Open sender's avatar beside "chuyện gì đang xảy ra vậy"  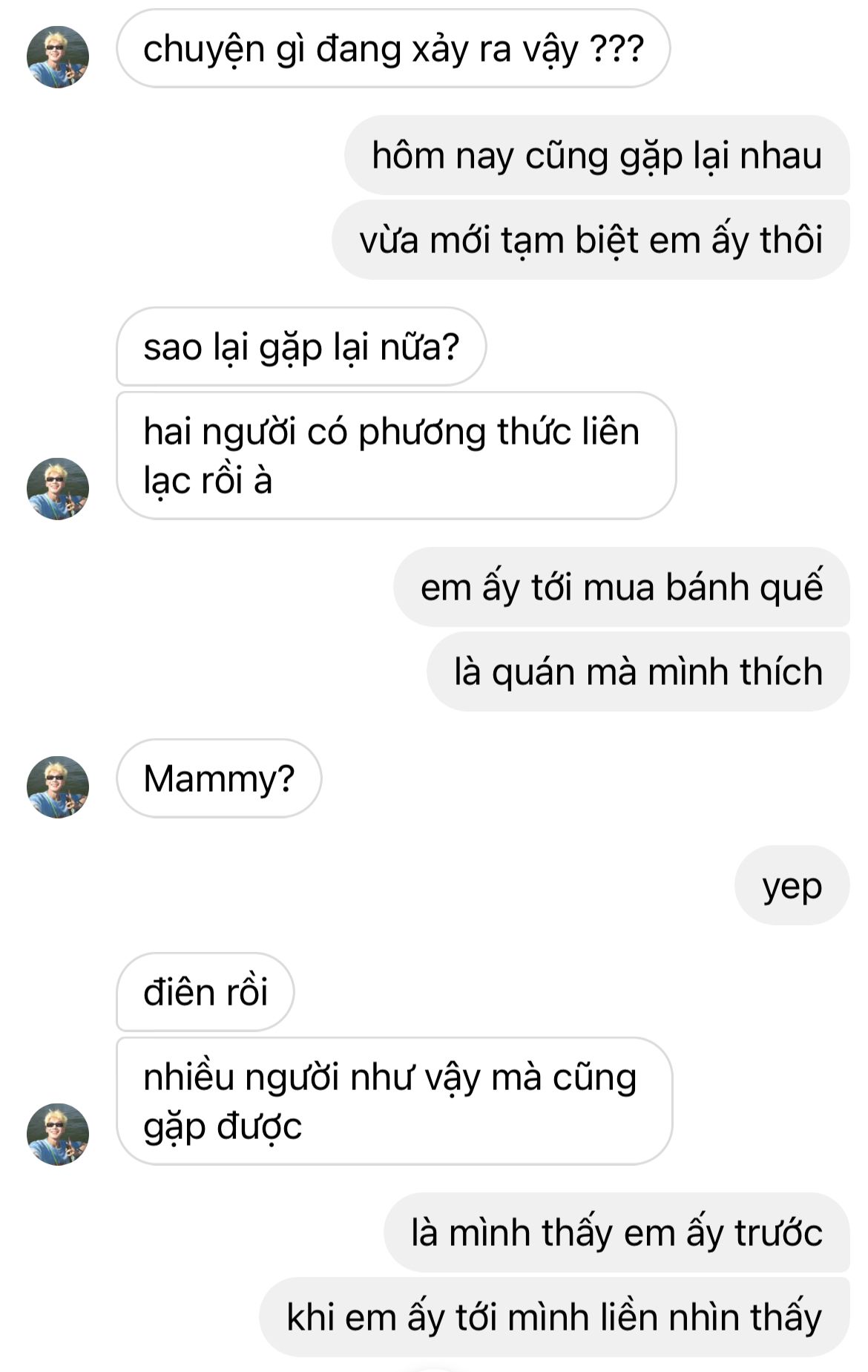click(58, 57)
